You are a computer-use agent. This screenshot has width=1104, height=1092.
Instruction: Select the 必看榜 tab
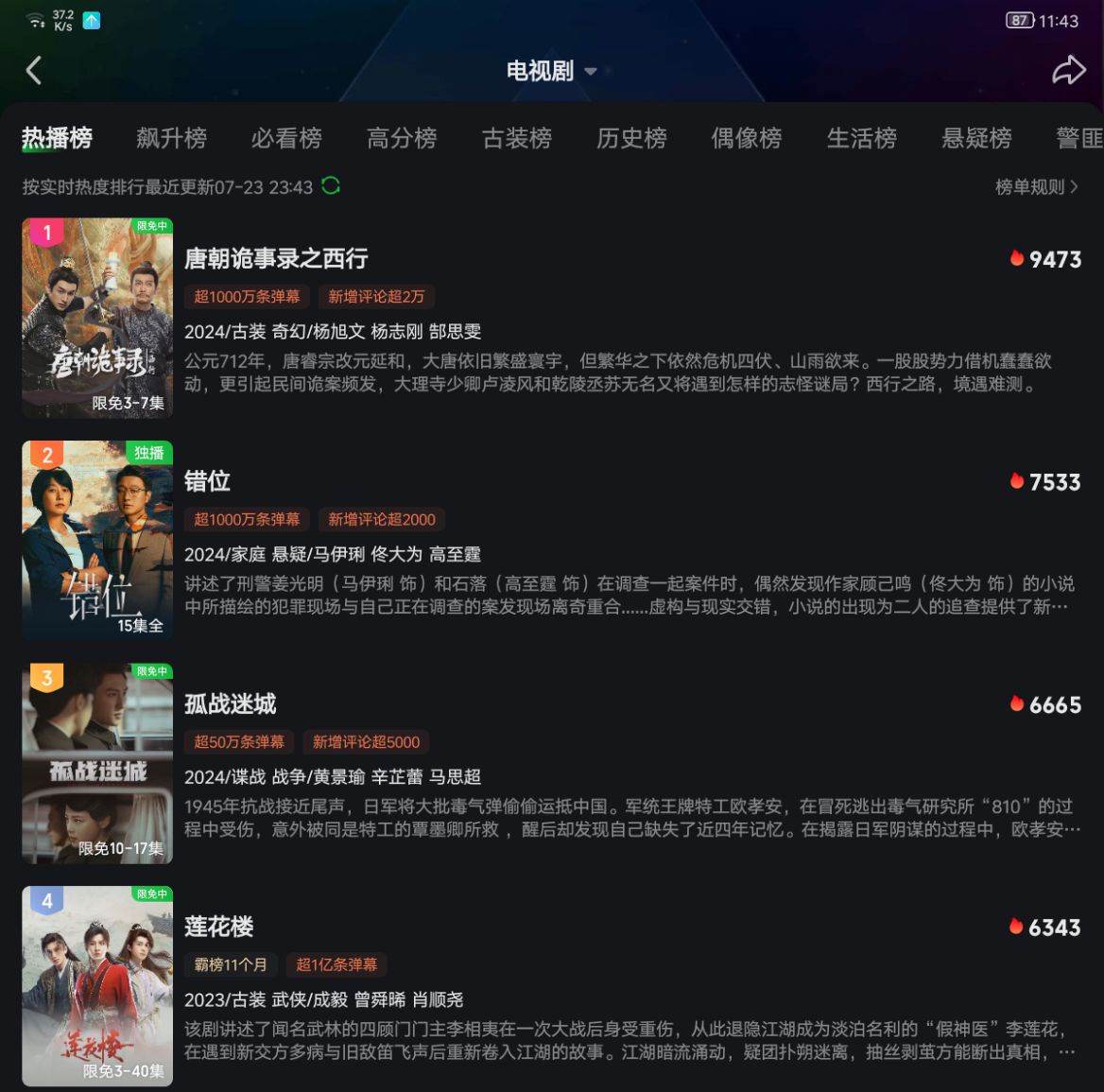(x=286, y=138)
